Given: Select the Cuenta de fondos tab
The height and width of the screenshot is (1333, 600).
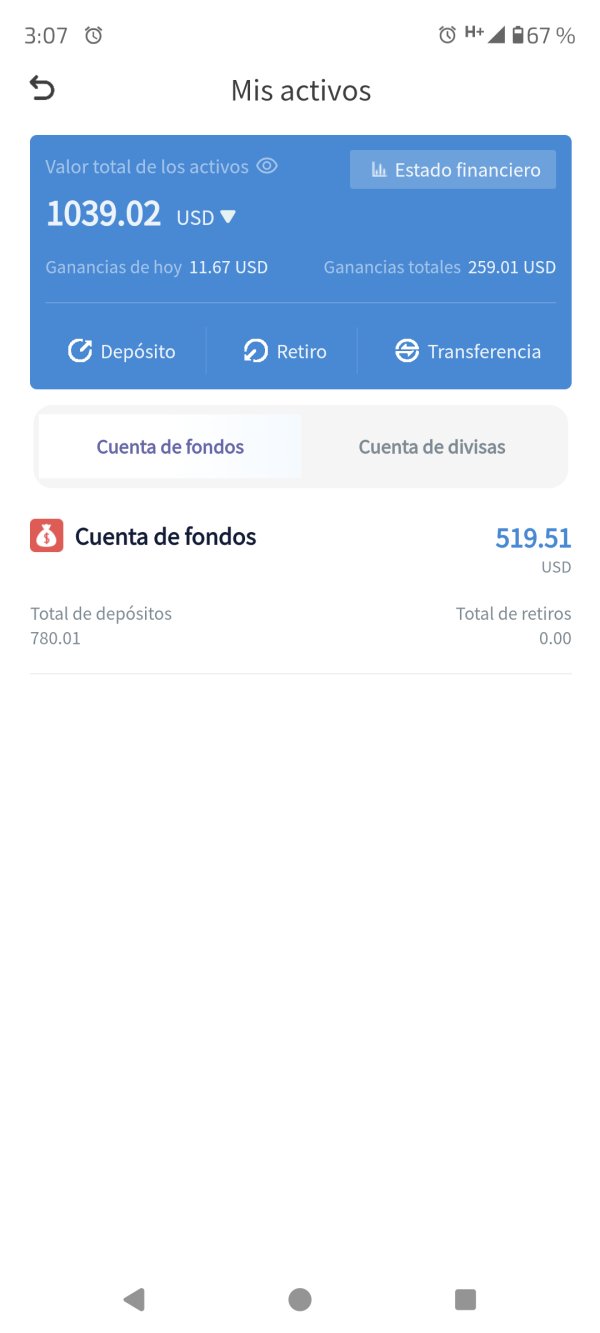Looking at the screenshot, I should (170, 447).
